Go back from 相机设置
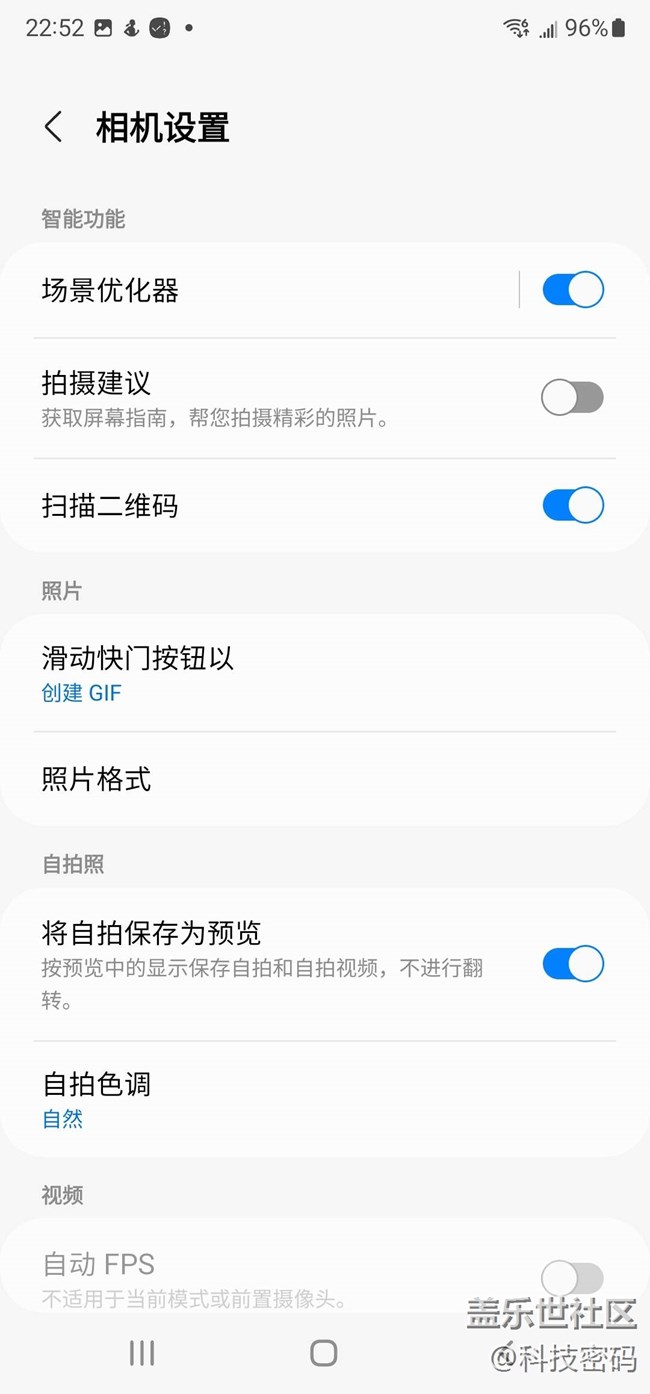Screen dimensions: 650x1394 [x=54, y=128]
